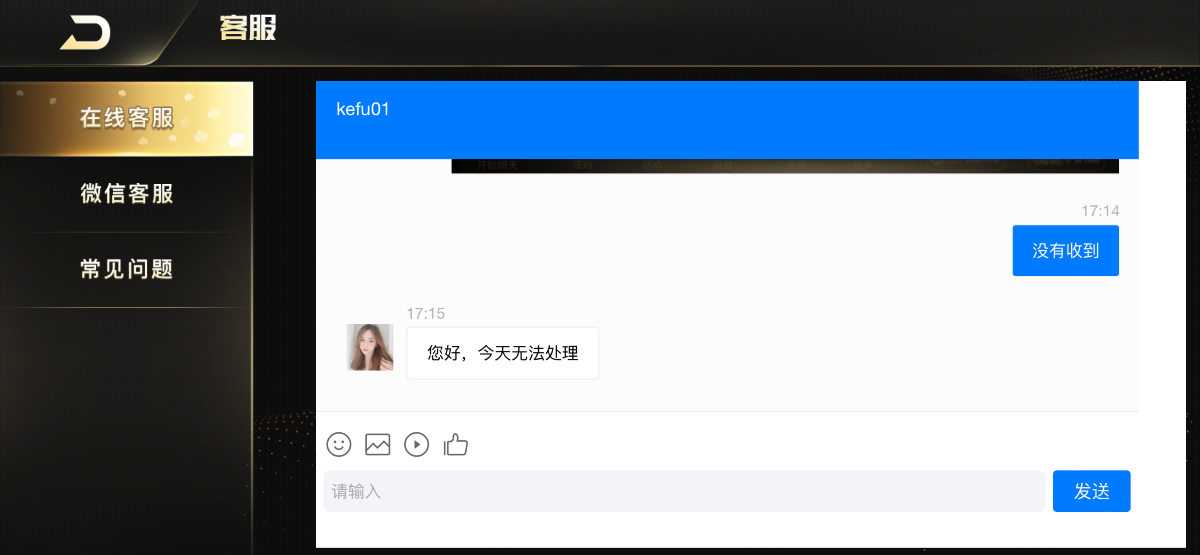Open the 微信客服 tab
The height and width of the screenshot is (555, 1200).
[x=126, y=194]
